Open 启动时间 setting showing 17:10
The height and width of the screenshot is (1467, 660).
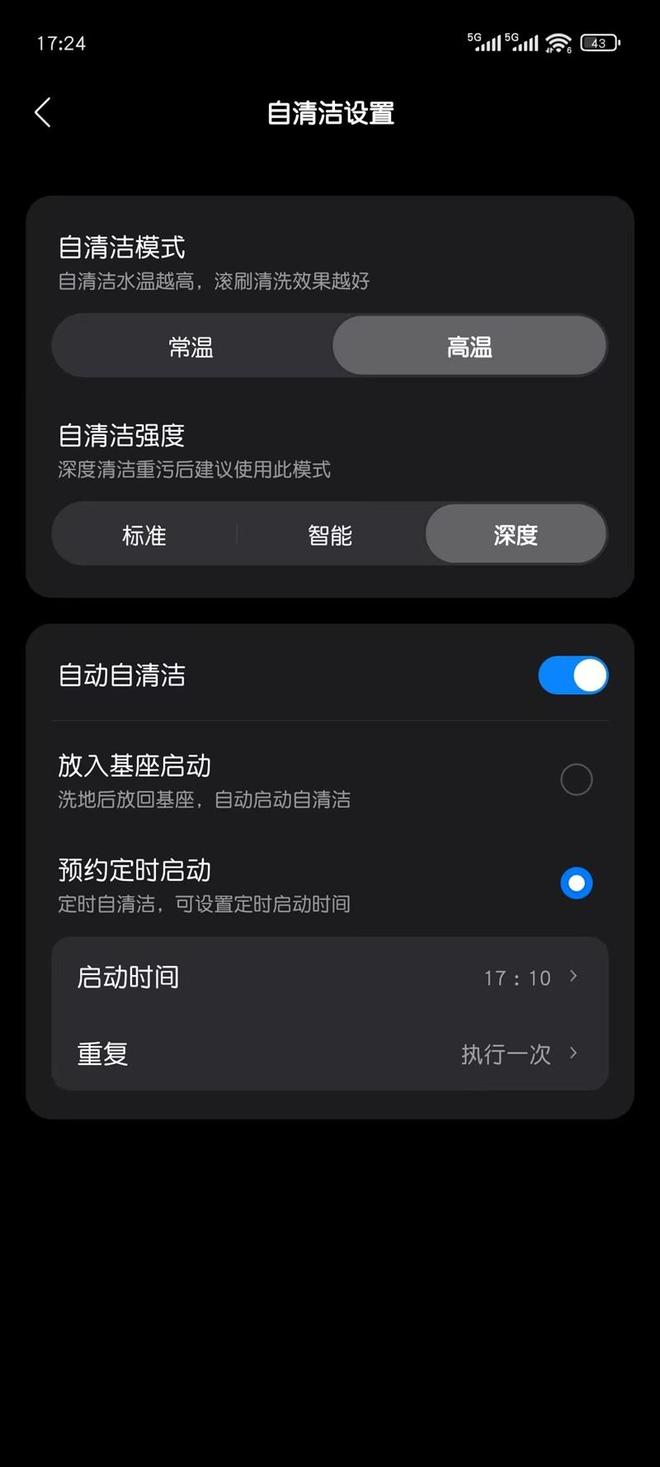(330, 977)
